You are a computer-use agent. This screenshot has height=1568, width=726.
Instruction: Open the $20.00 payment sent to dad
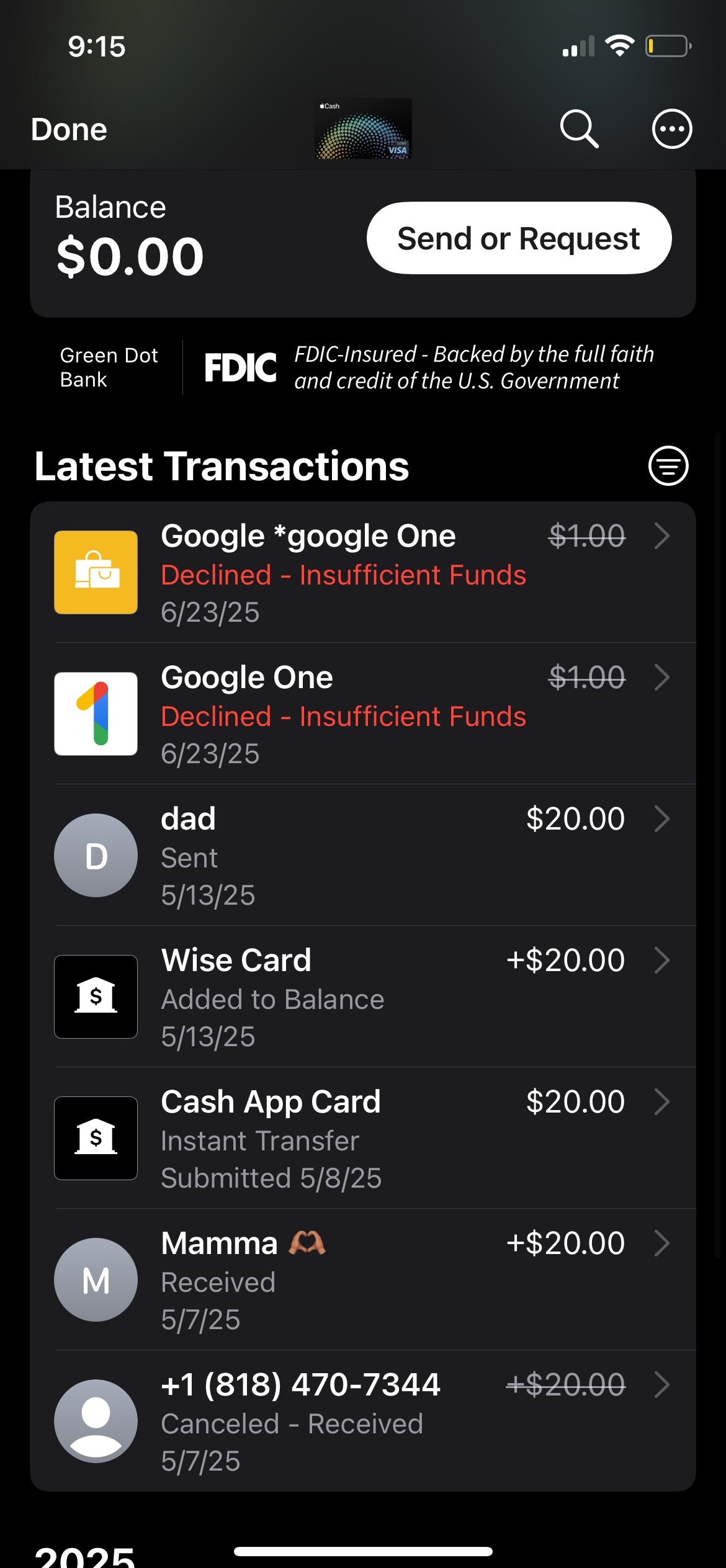tap(363, 856)
